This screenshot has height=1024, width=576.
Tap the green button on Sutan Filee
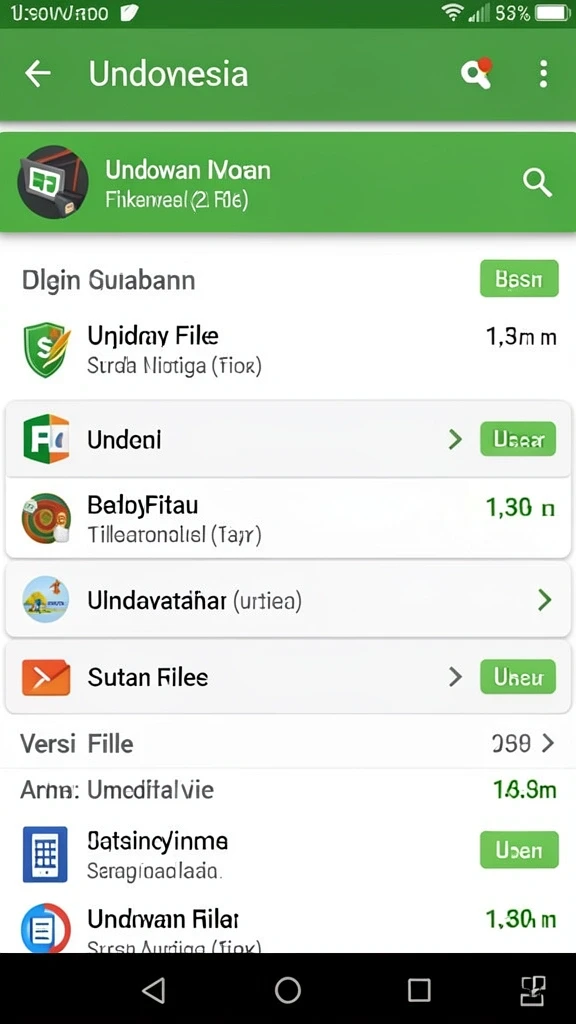point(518,677)
